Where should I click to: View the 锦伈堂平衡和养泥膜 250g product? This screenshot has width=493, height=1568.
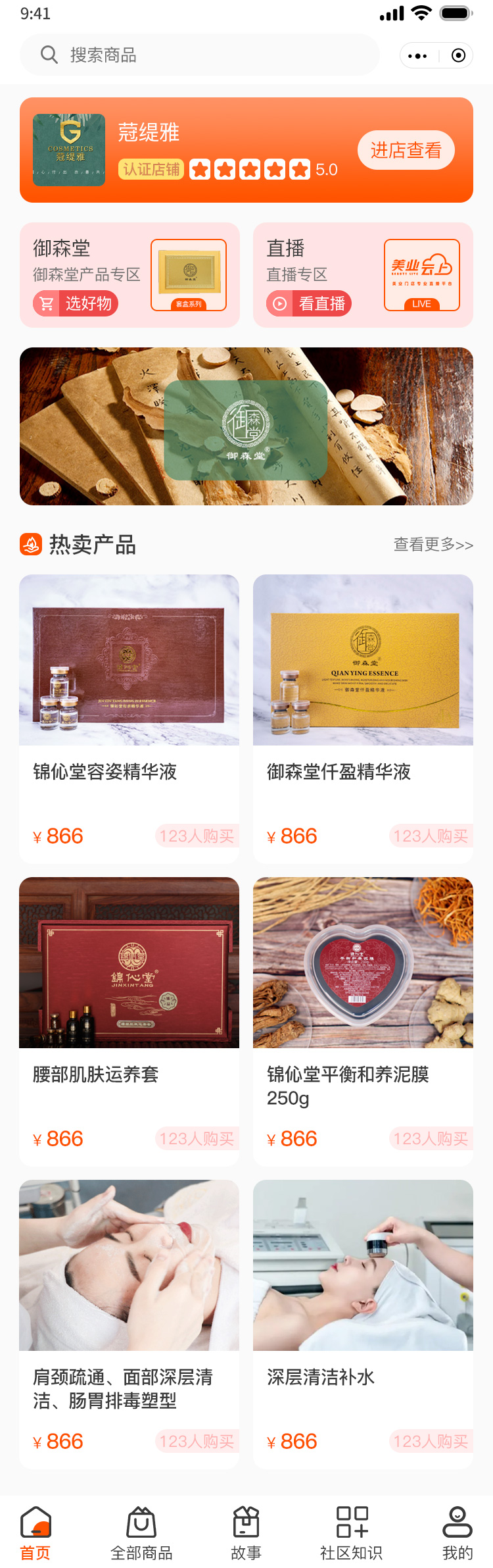coord(363,1020)
